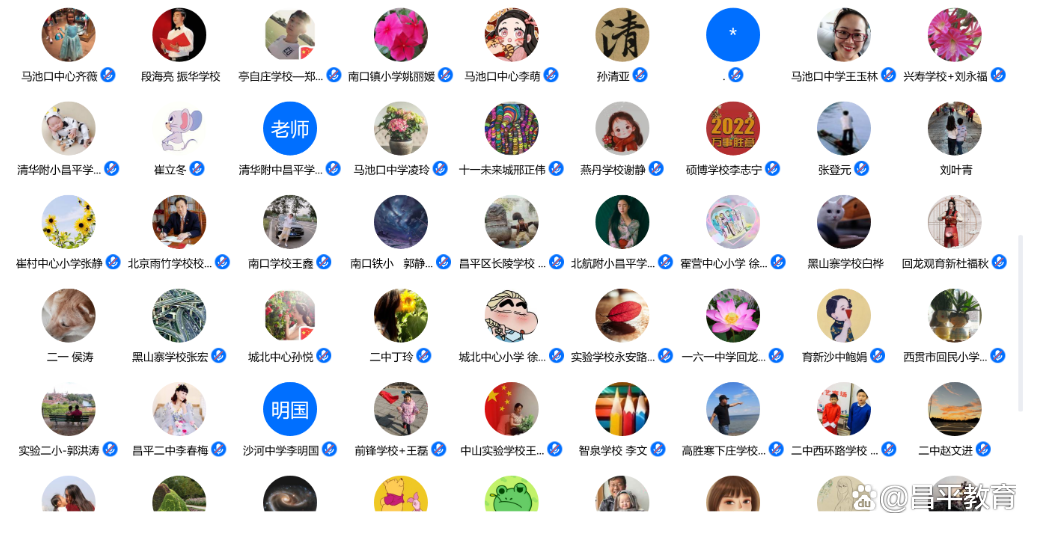1037x534 pixels.
Task: Tap participant 张登元
Action: 844,129
